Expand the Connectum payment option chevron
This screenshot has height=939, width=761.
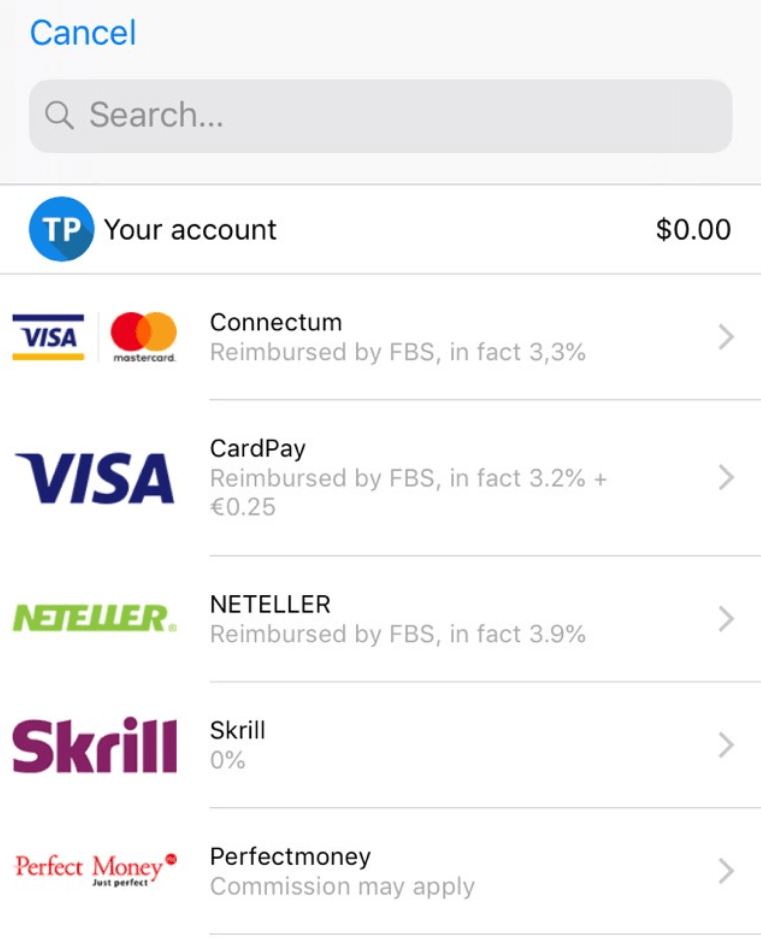(x=727, y=337)
